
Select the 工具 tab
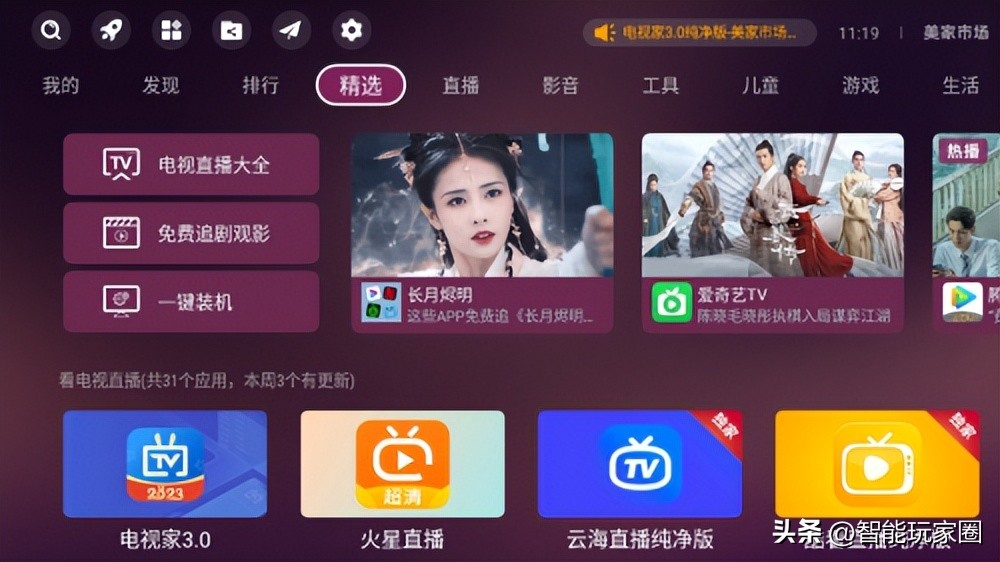pyautogui.click(x=660, y=86)
